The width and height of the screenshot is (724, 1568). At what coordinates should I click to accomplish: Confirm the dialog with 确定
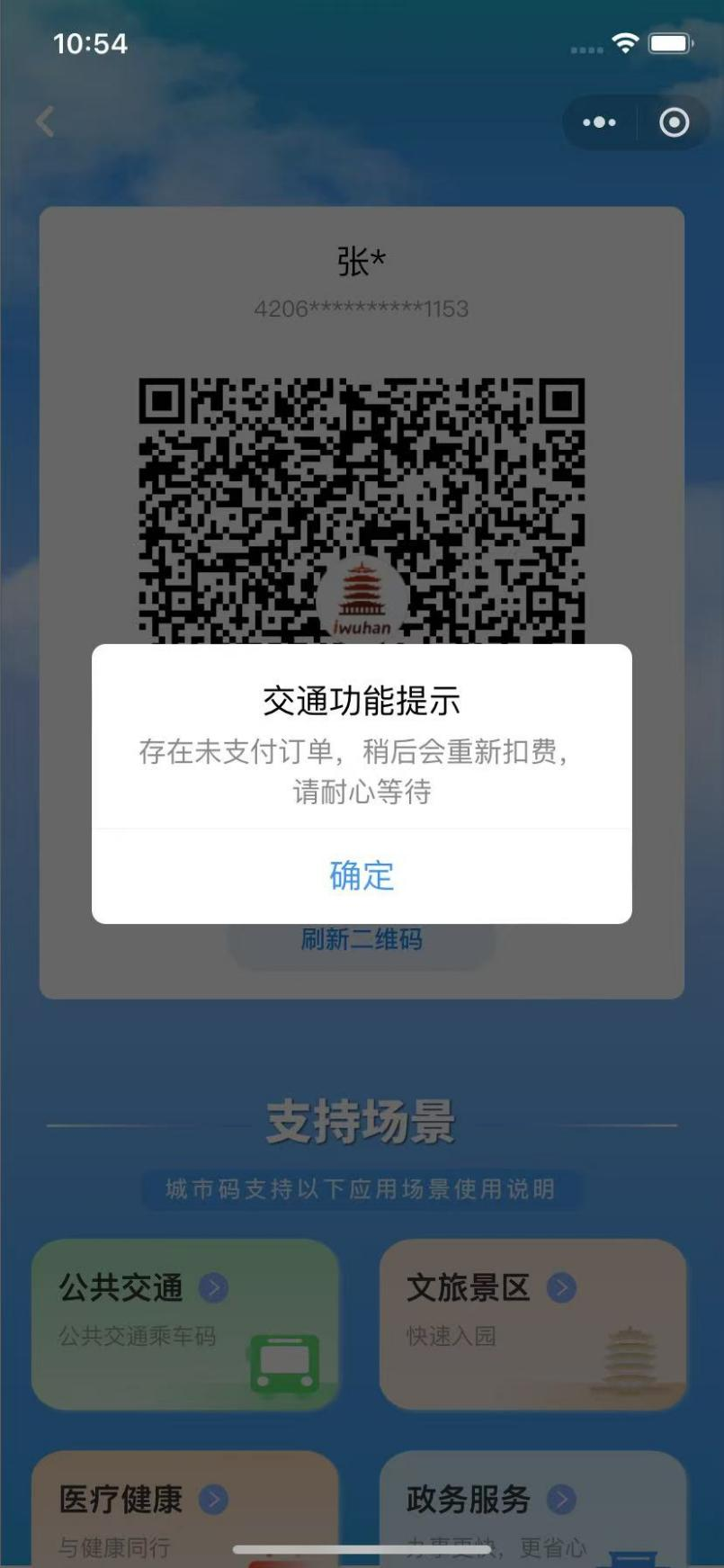click(x=362, y=875)
